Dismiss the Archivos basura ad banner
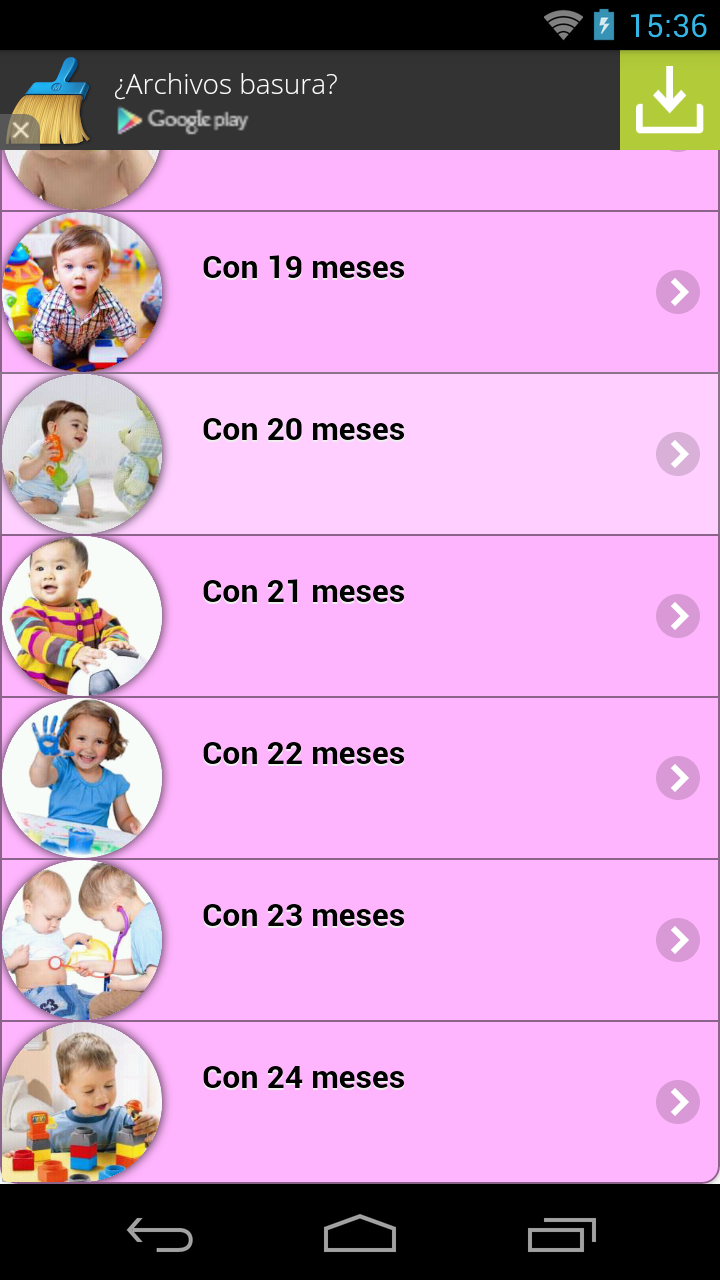Image resolution: width=720 pixels, height=1280 pixels. coord(20,131)
